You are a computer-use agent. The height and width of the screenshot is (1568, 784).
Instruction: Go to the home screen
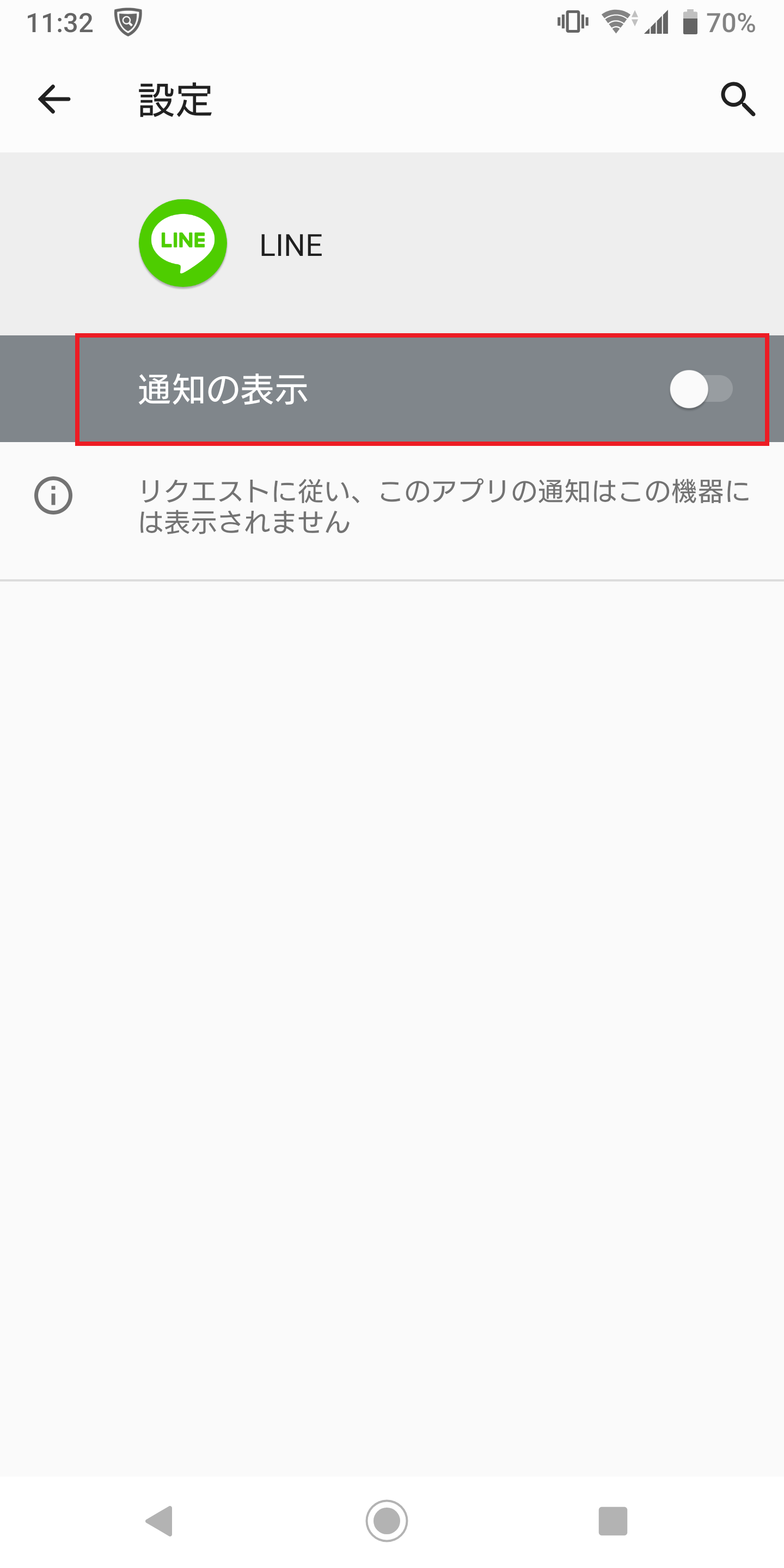pyautogui.click(x=387, y=1521)
